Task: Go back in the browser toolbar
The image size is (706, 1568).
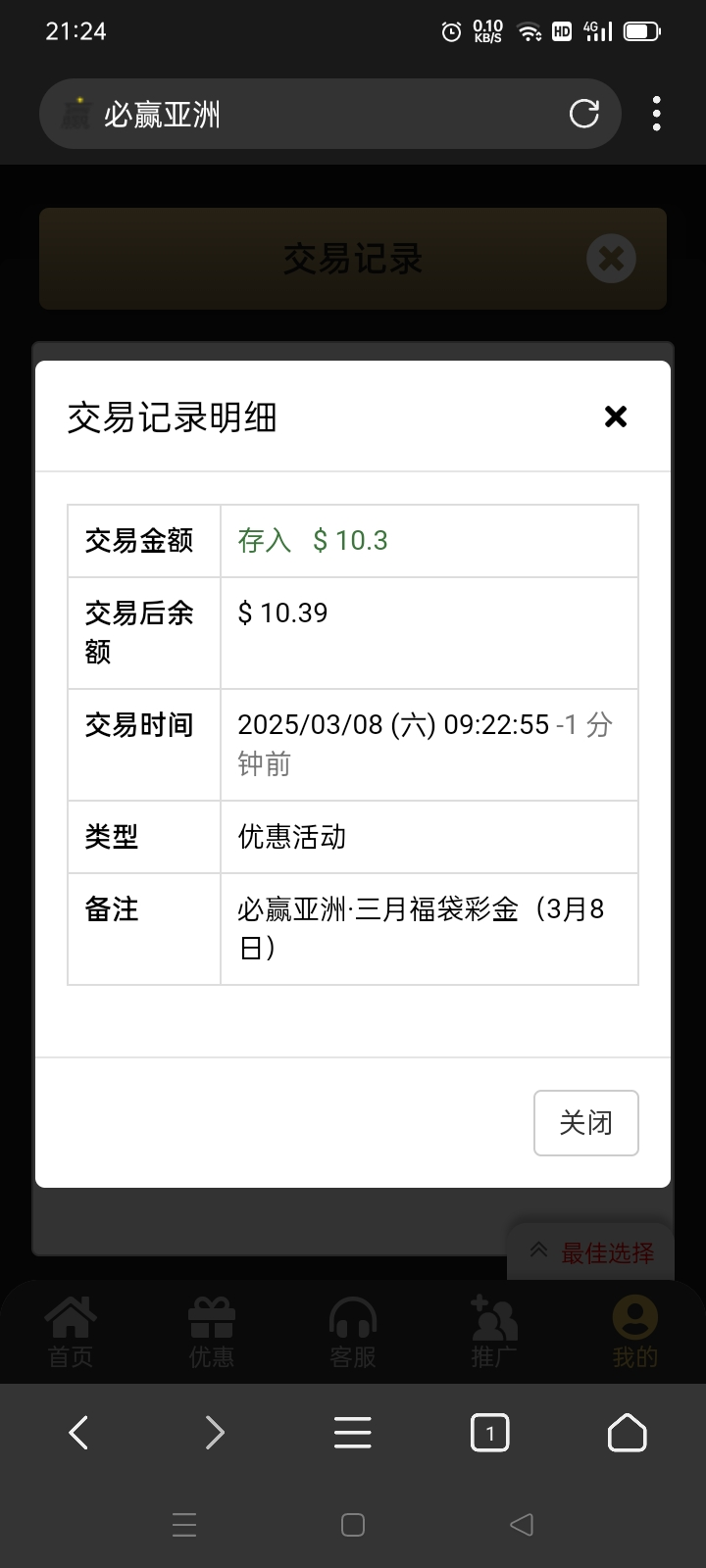Action: (79, 1433)
